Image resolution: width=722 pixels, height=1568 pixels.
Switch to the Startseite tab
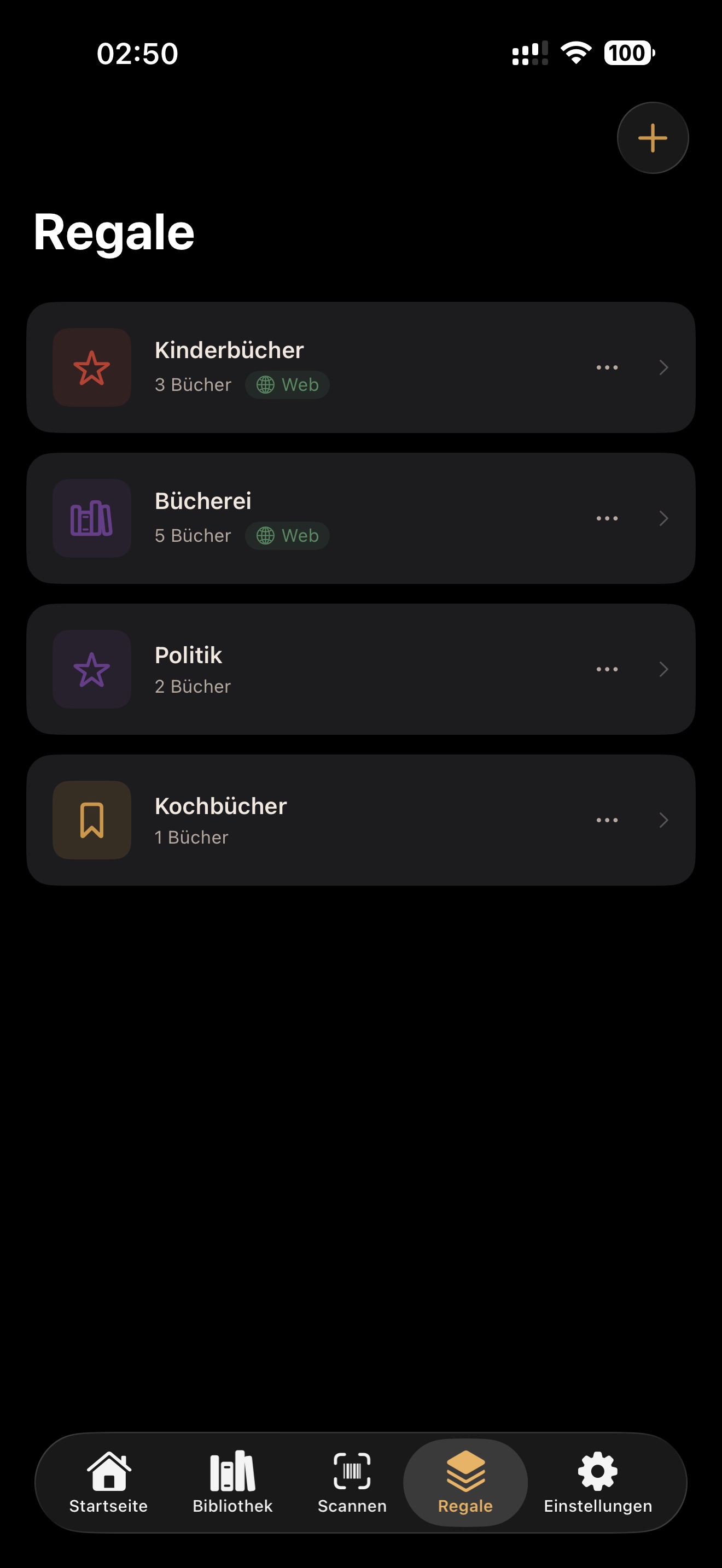click(108, 1483)
